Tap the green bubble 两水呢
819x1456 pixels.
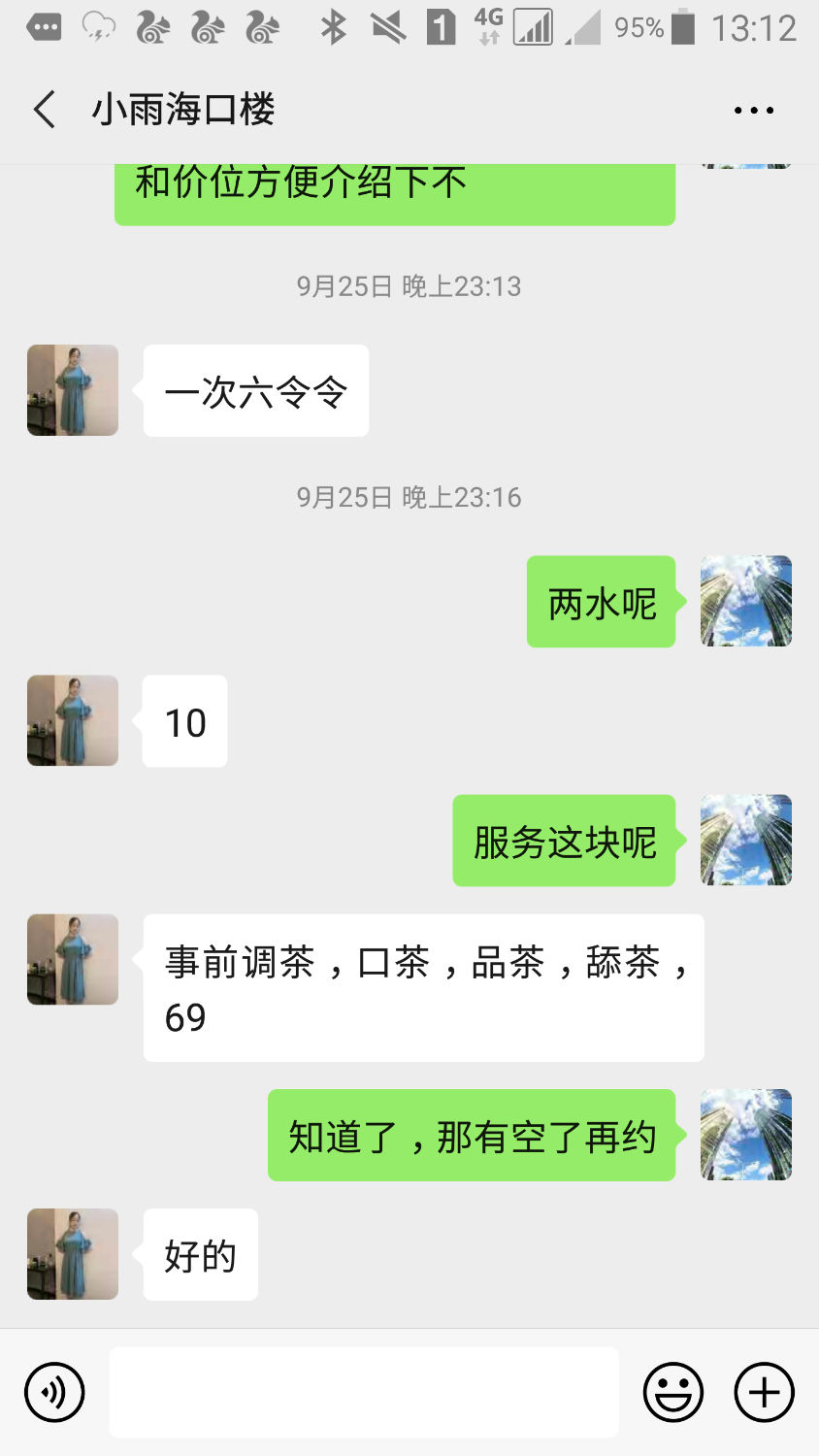600,602
